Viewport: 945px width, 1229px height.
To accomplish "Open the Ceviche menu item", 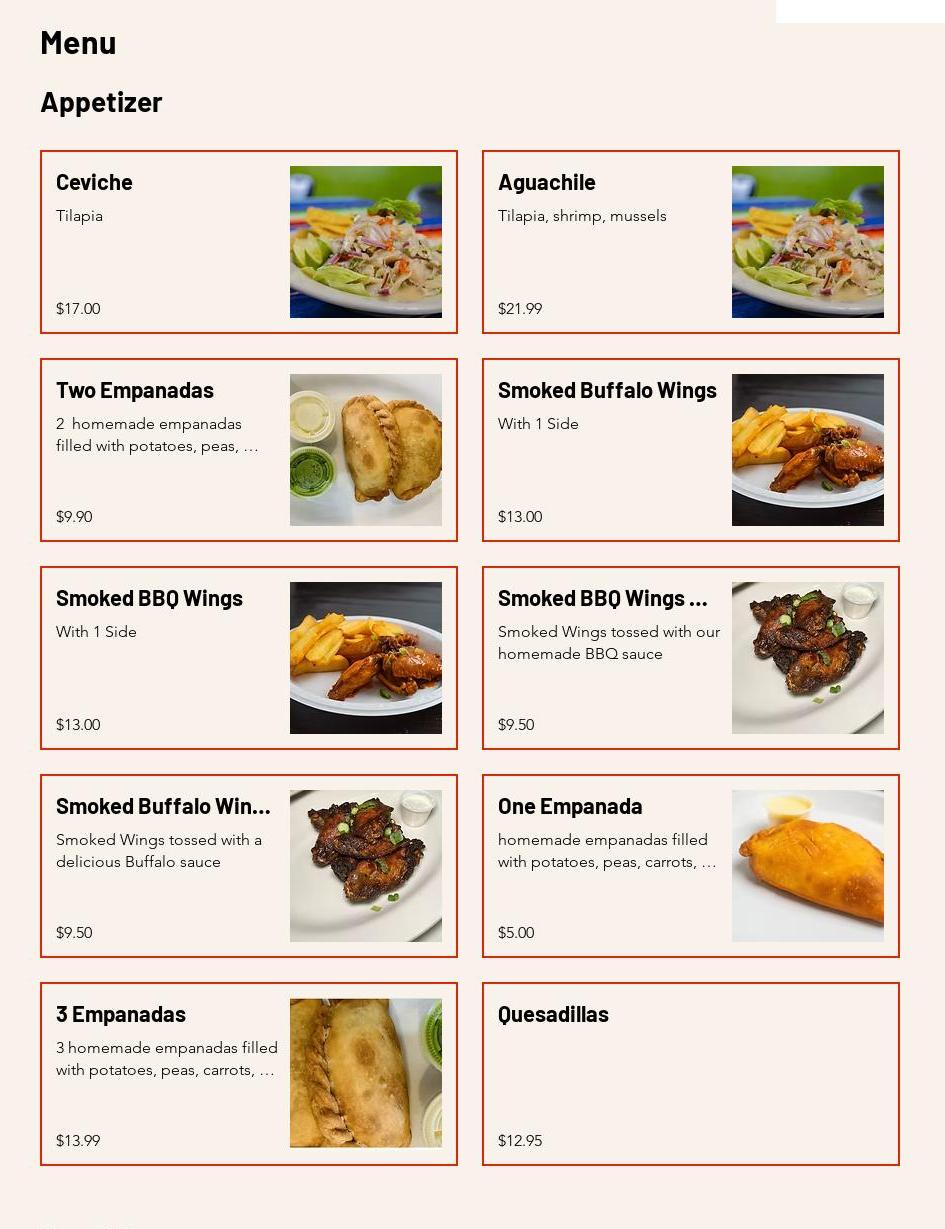I will click(x=248, y=242).
